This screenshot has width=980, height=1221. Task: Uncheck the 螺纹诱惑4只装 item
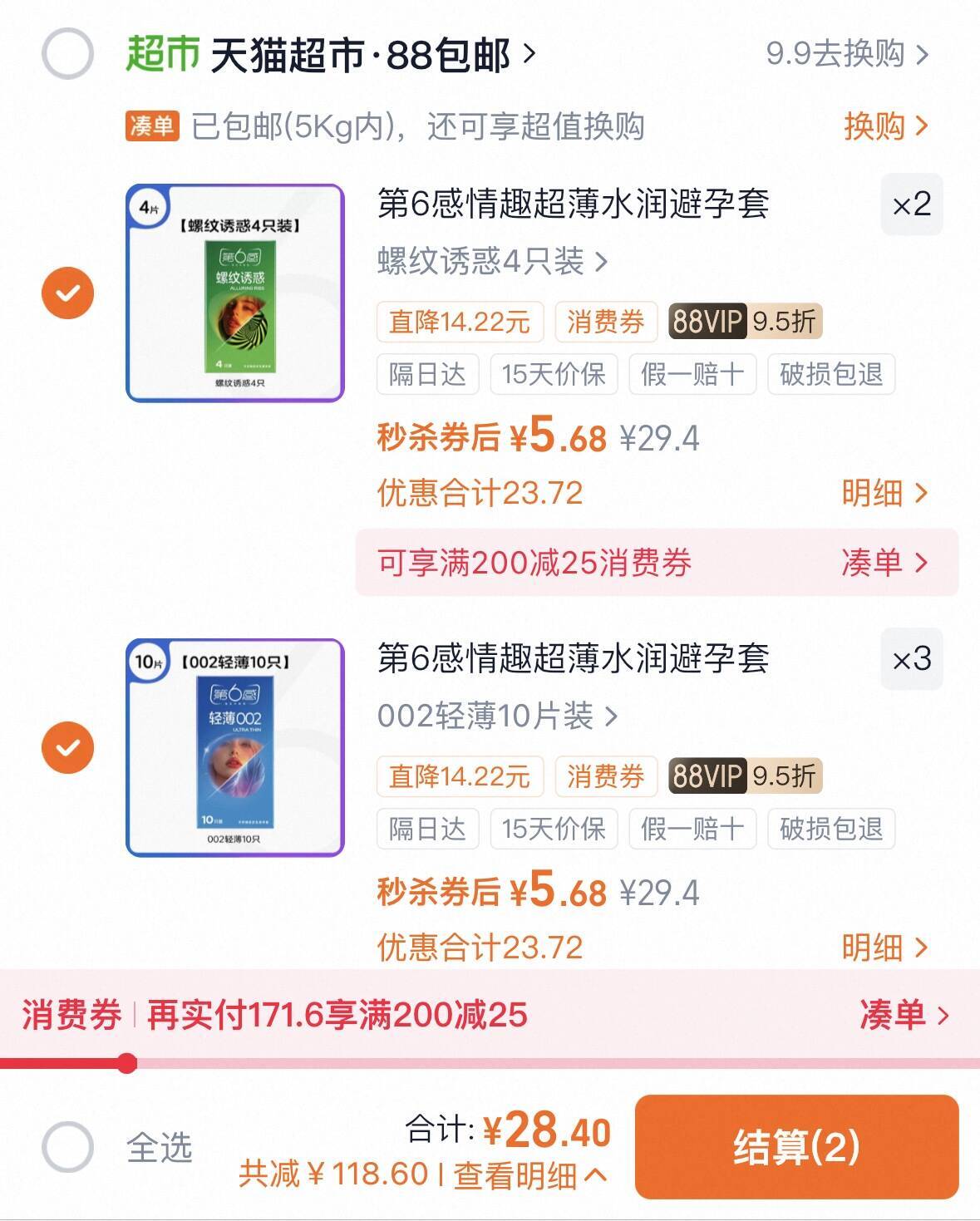point(67,293)
